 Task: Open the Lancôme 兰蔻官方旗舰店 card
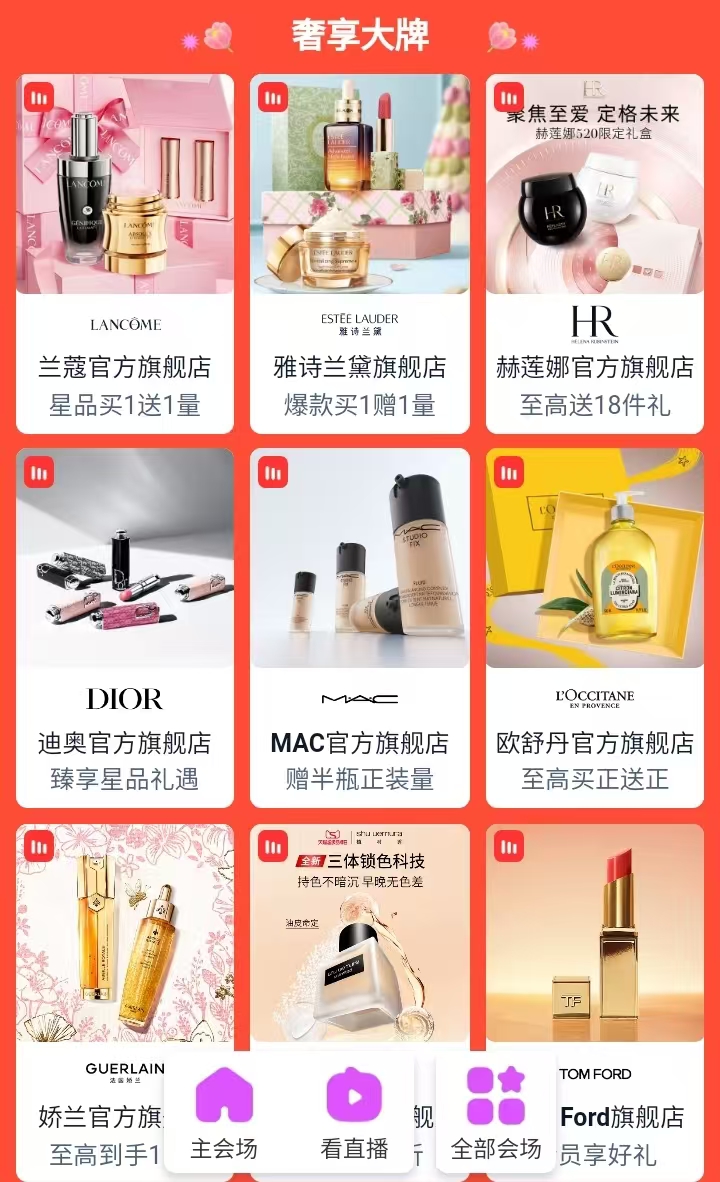pos(125,254)
